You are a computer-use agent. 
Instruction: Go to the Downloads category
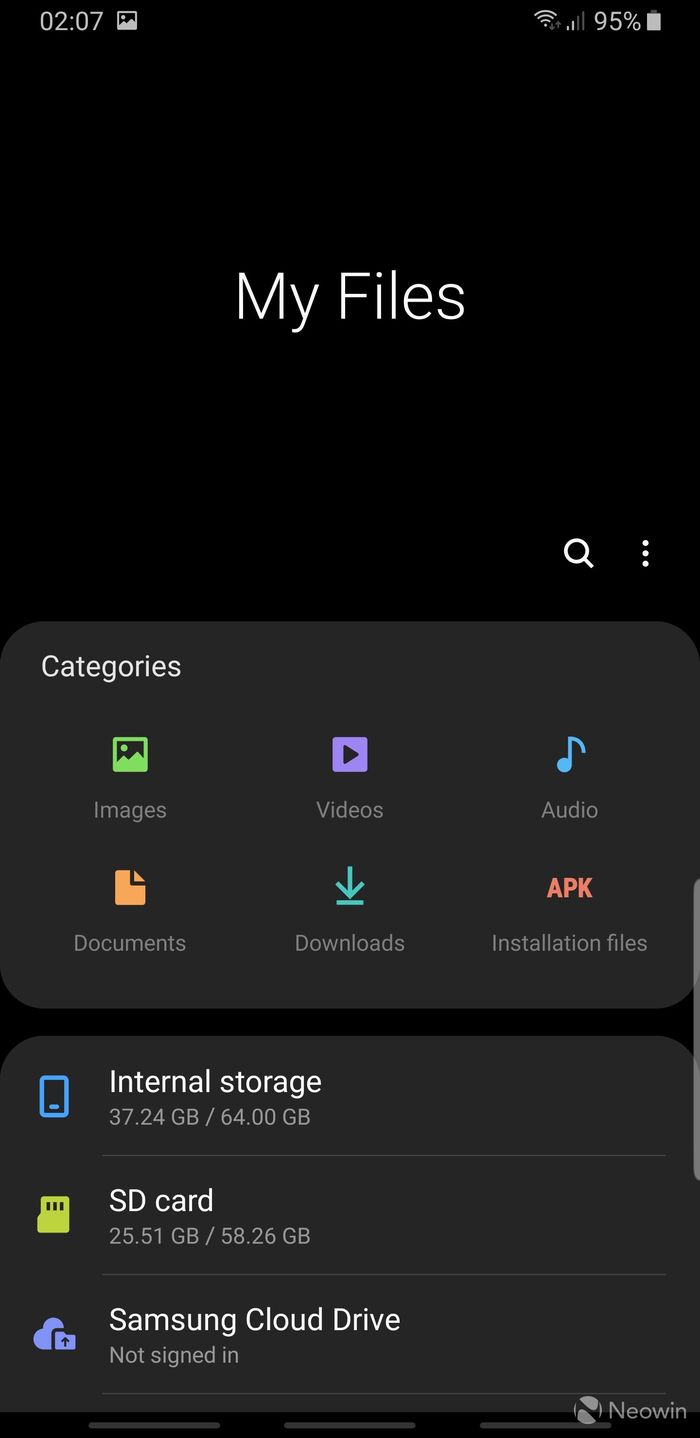pyautogui.click(x=350, y=909)
